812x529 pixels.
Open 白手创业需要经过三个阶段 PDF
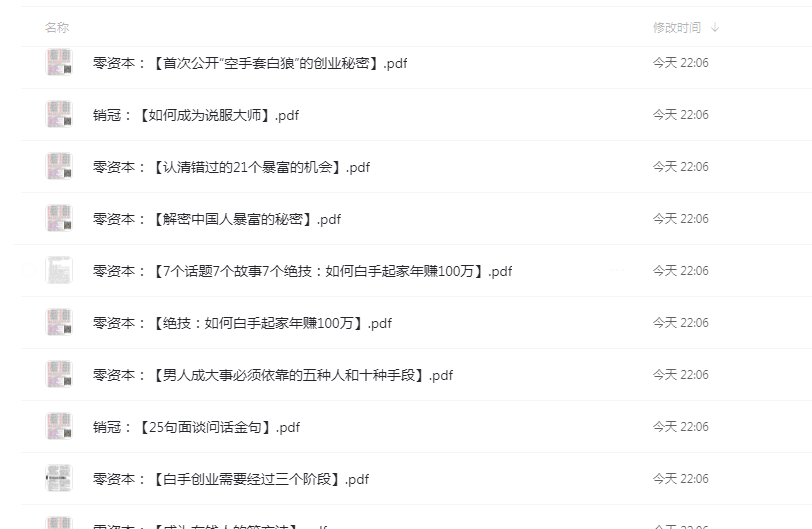(231, 479)
